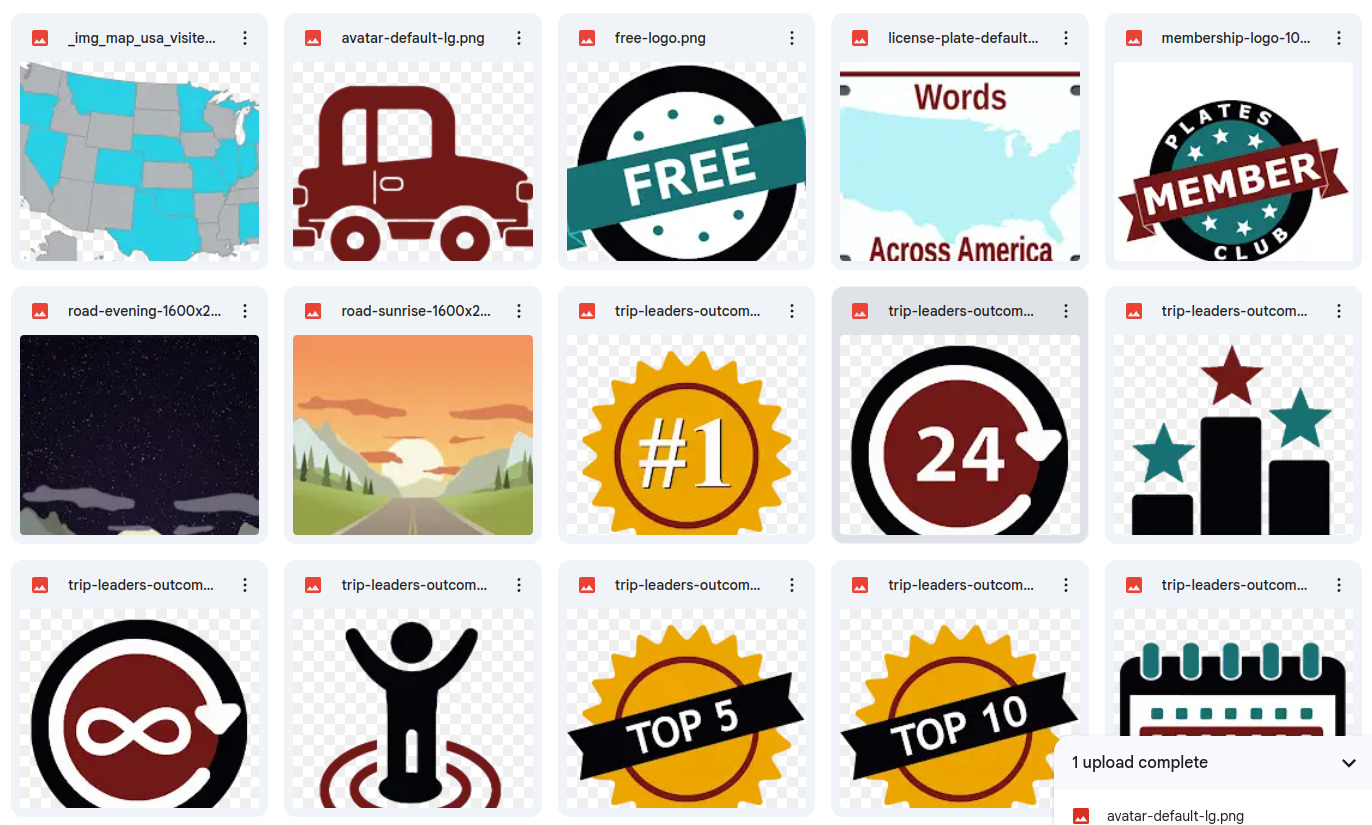
Task: Open the road-evening image file
Action: click(139, 434)
